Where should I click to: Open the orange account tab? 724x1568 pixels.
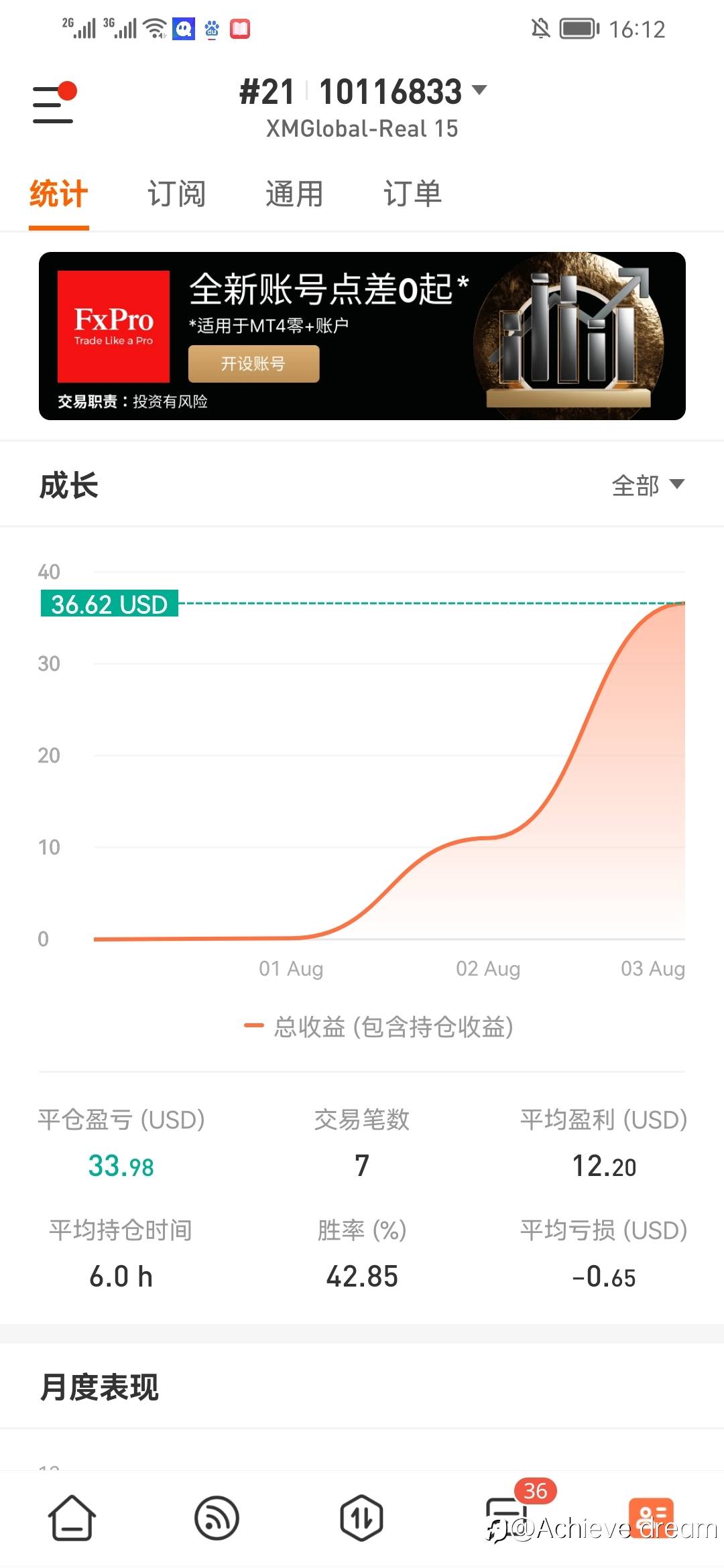(x=651, y=1518)
